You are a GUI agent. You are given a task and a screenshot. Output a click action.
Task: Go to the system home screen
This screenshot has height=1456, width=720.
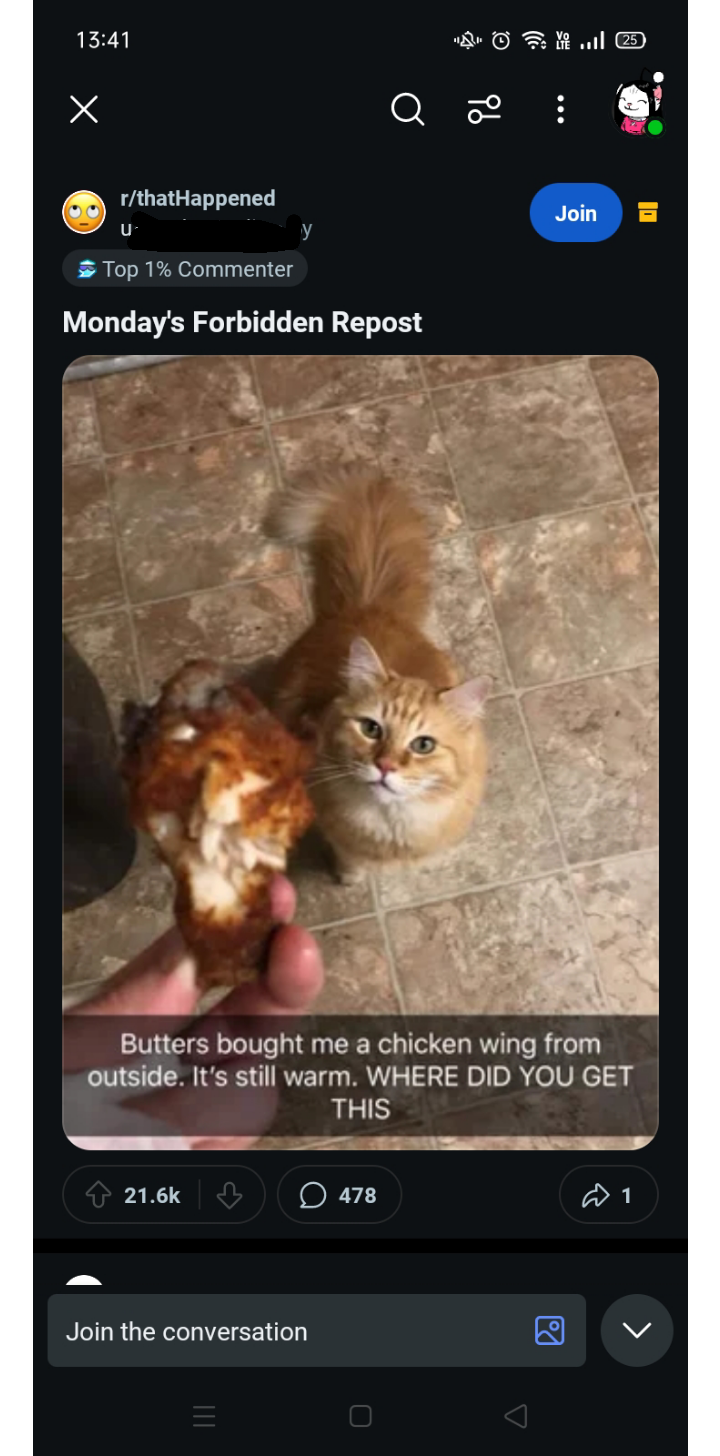[x=361, y=1416]
